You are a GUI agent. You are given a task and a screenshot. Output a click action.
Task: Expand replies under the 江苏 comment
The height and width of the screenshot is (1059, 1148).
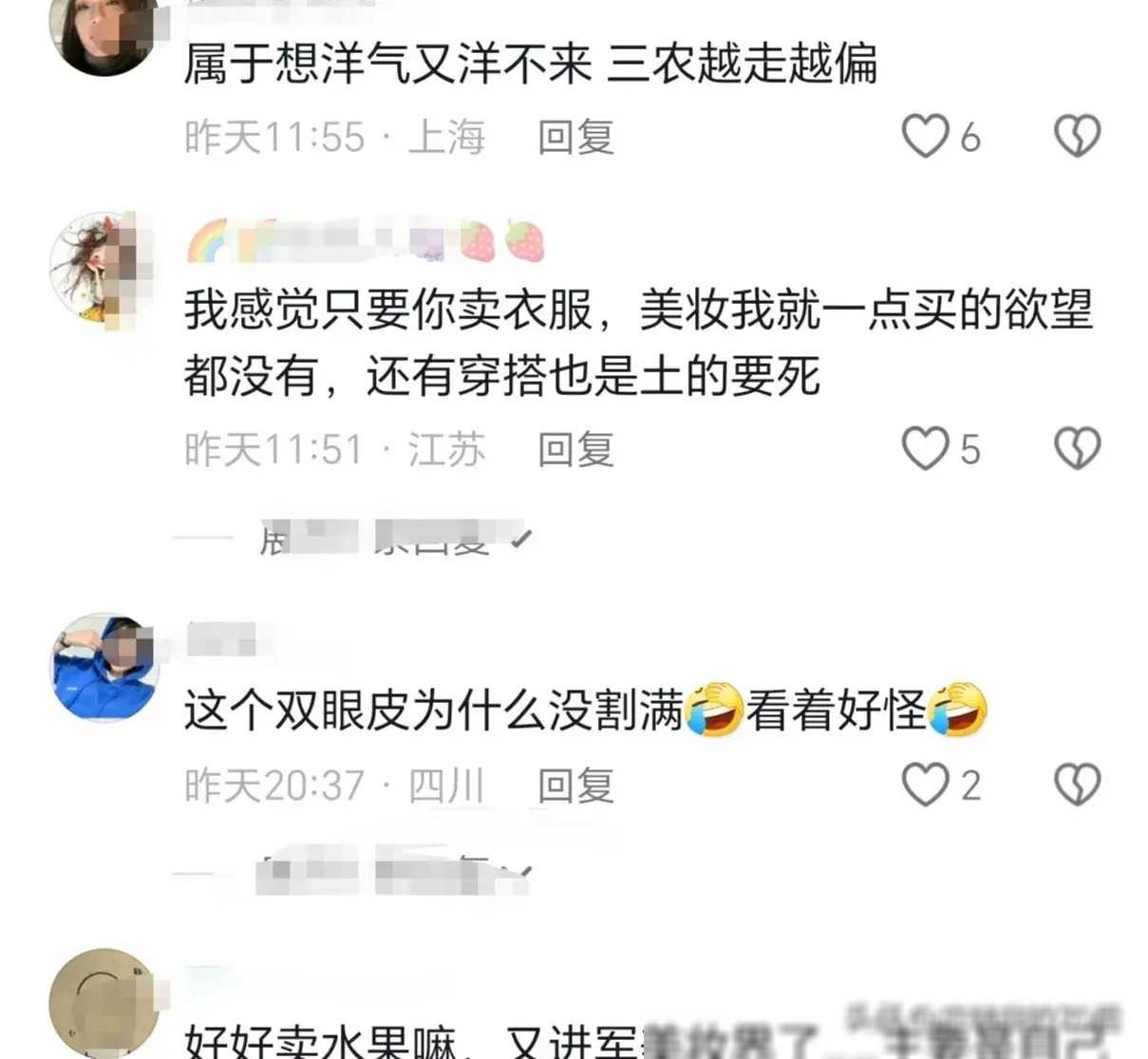click(x=394, y=539)
